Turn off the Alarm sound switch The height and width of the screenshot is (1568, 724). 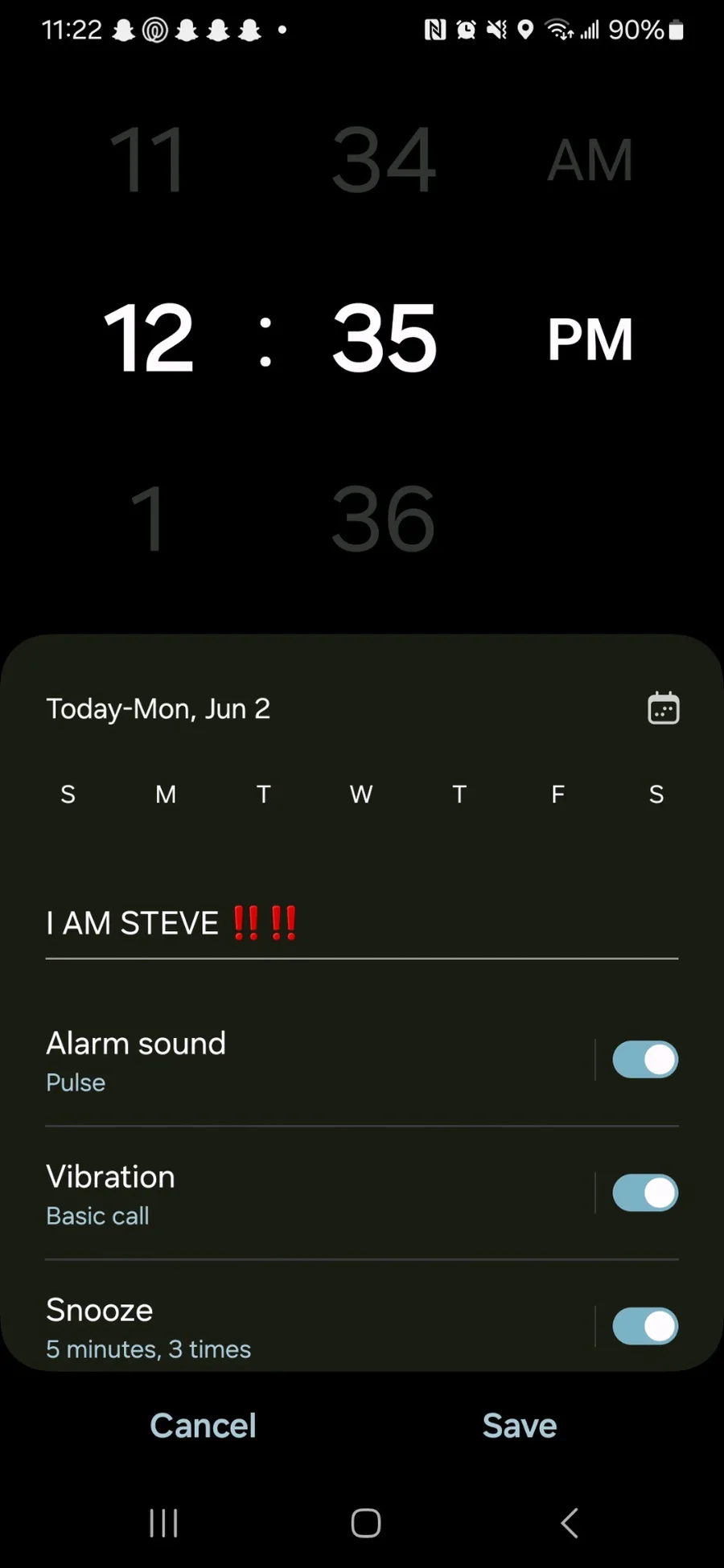tap(645, 1060)
